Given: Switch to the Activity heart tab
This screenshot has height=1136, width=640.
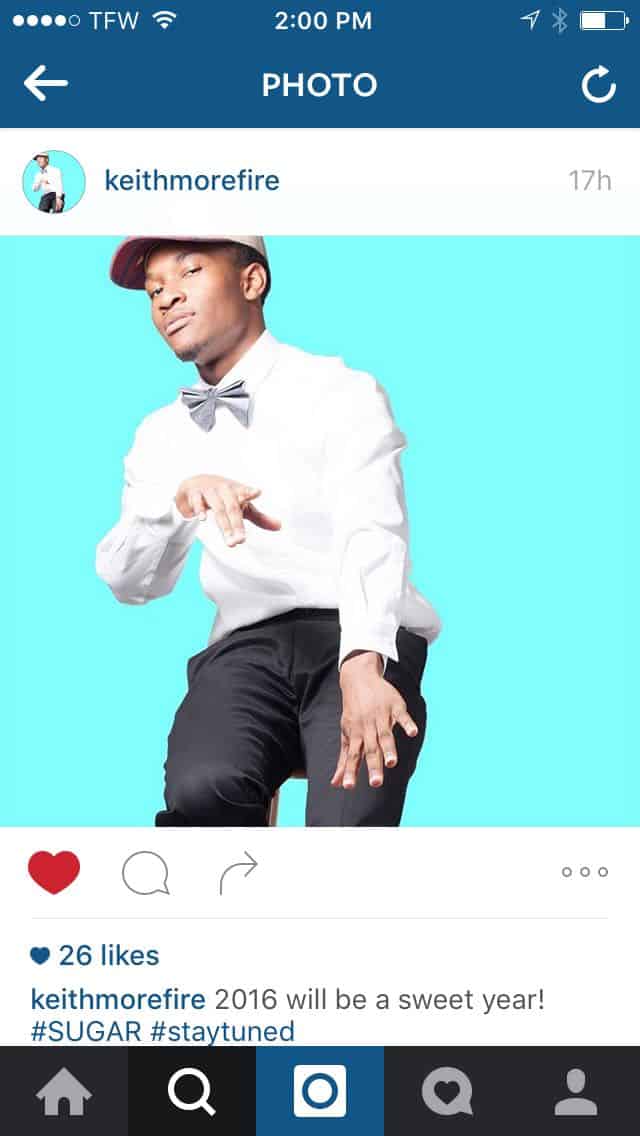Looking at the screenshot, I should click(x=447, y=1092).
